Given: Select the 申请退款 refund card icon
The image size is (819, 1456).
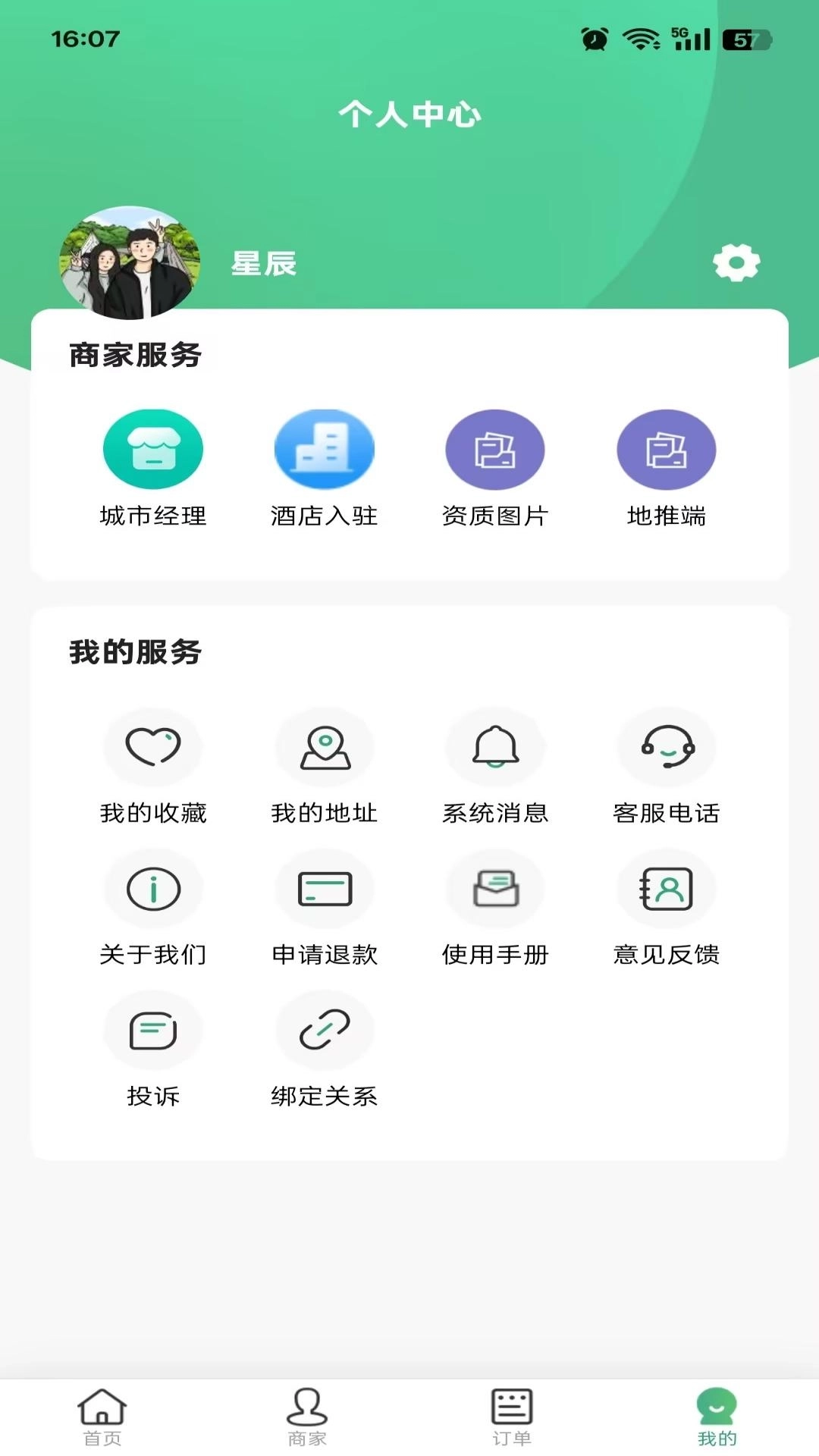Looking at the screenshot, I should 324,888.
